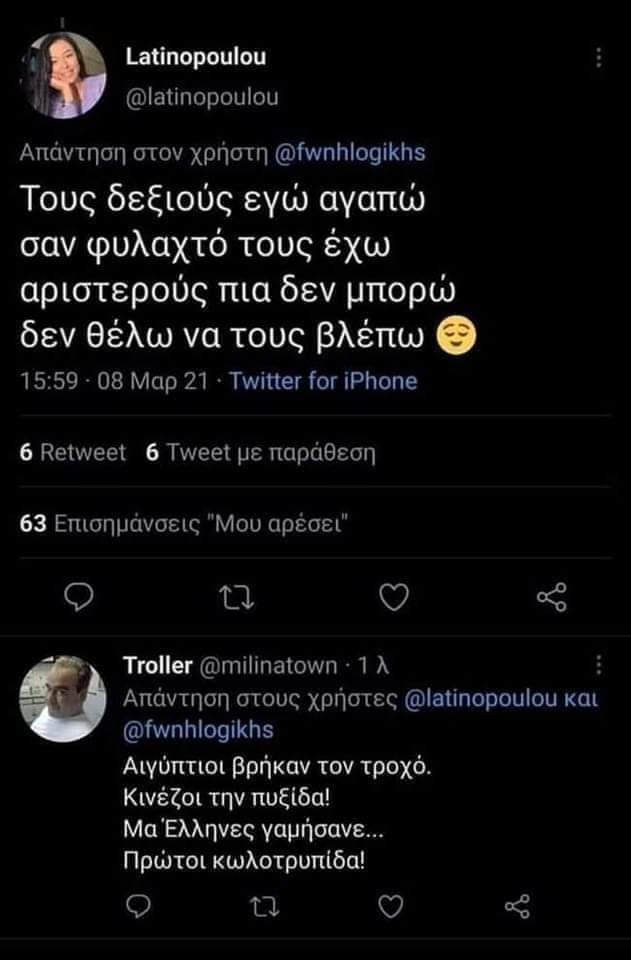Image resolution: width=631 pixels, height=960 pixels.
Task: Reply to Latinopoulou's tweet
Action: coord(78,597)
